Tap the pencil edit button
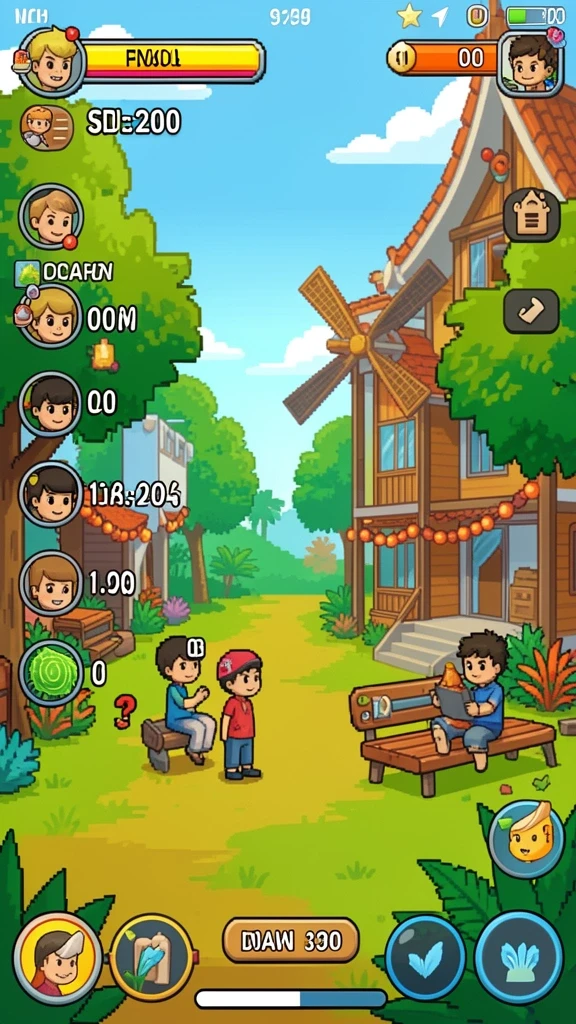 click(531, 312)
